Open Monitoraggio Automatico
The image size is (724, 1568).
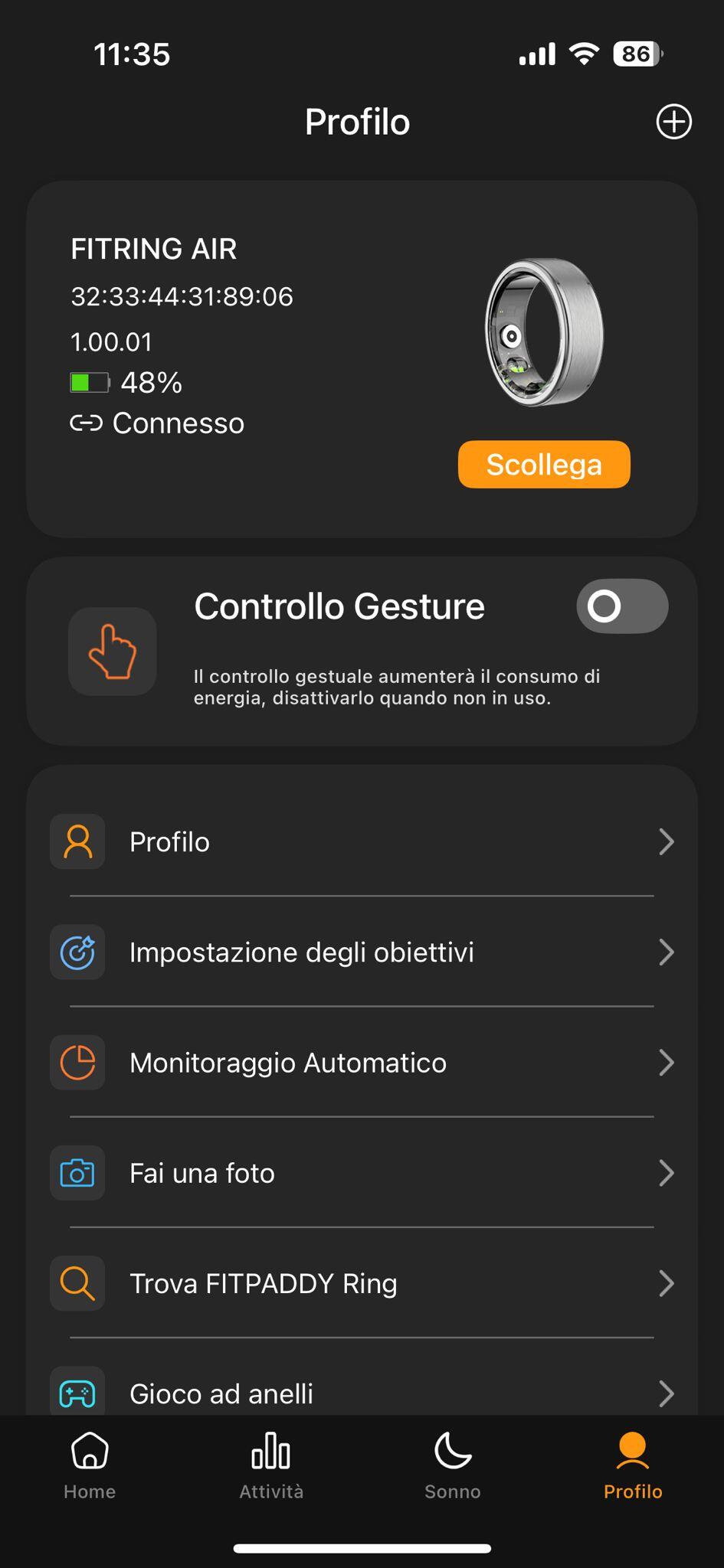point(362,1062)
